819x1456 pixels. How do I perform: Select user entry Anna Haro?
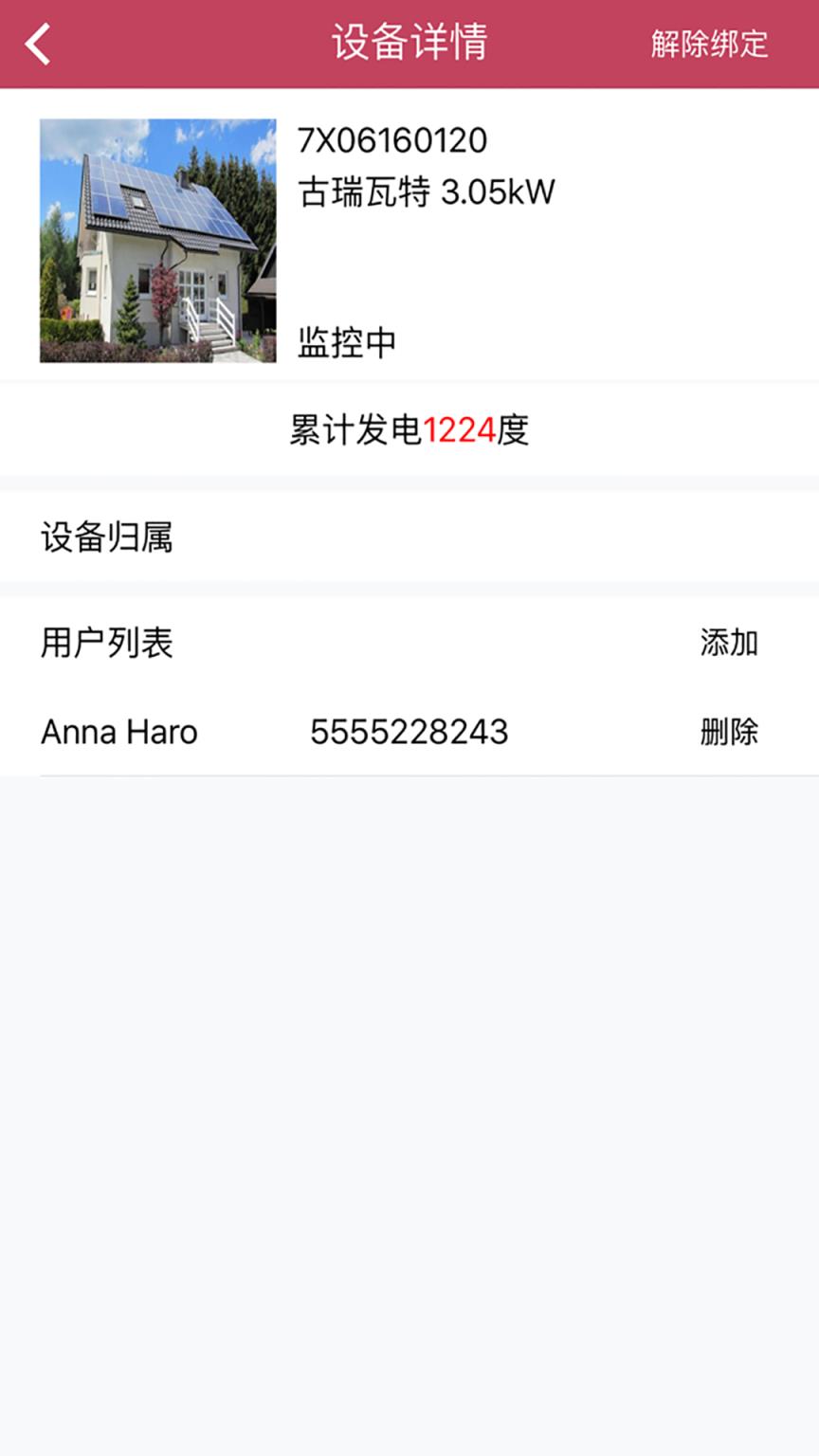click(x=118, y=732)
